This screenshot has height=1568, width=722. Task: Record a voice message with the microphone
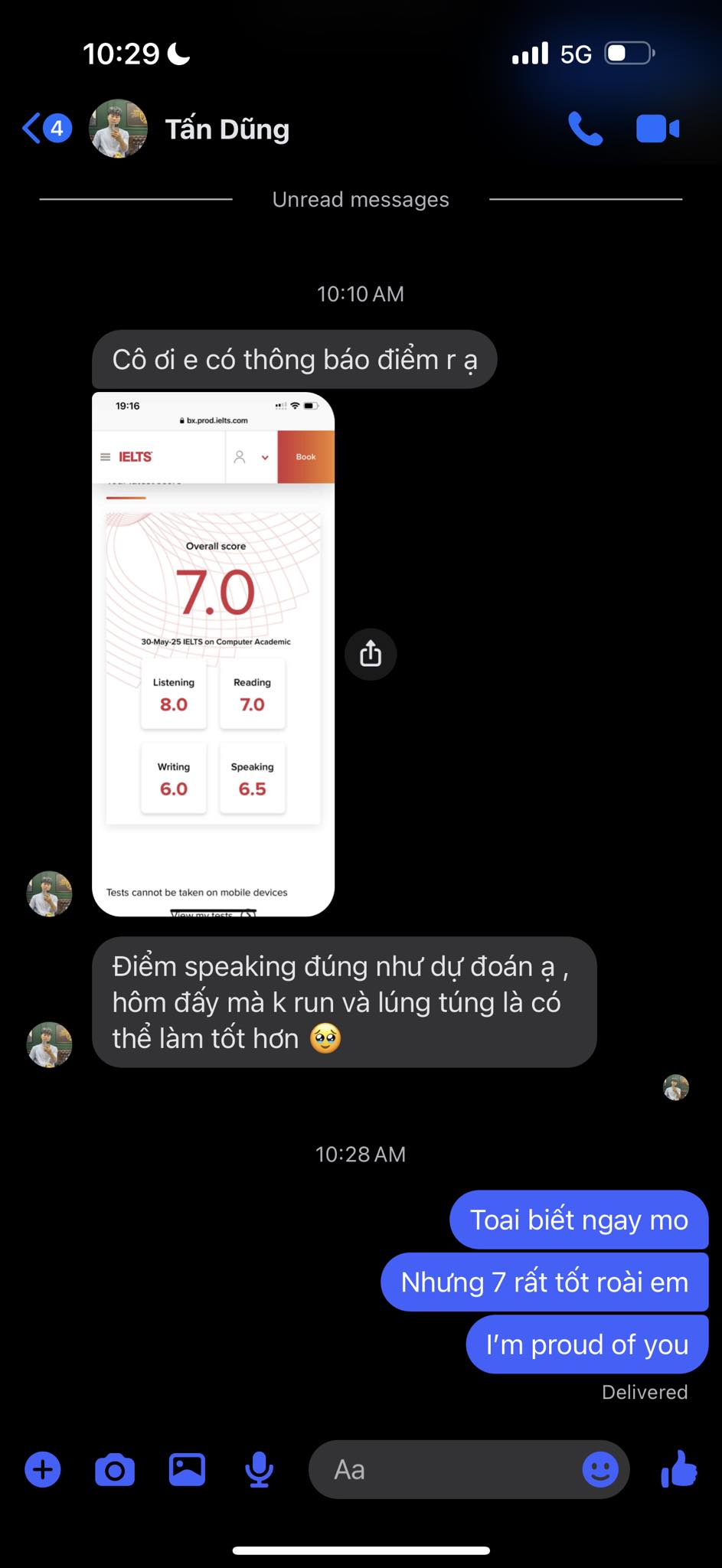coord(259,1469)
